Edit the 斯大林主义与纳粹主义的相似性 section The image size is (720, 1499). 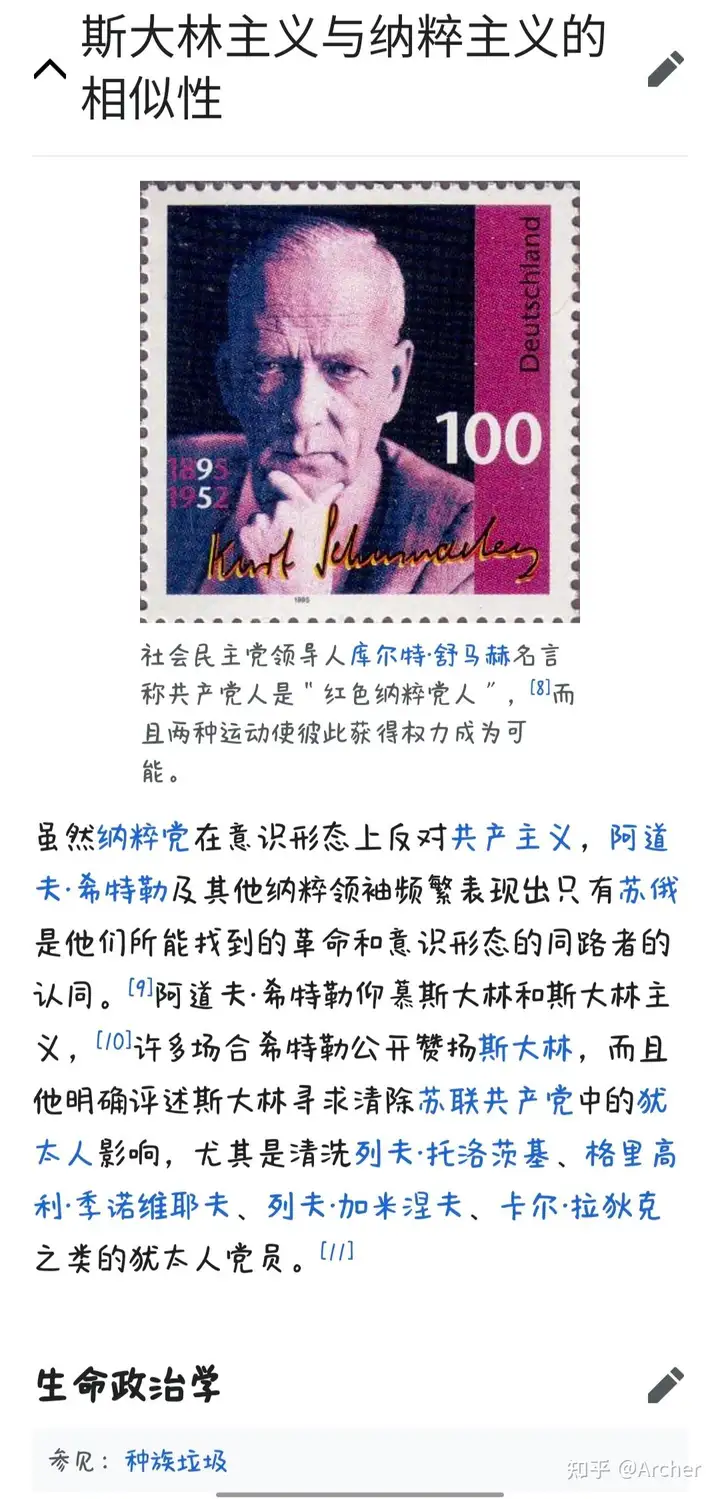click(x=665, y=69)
